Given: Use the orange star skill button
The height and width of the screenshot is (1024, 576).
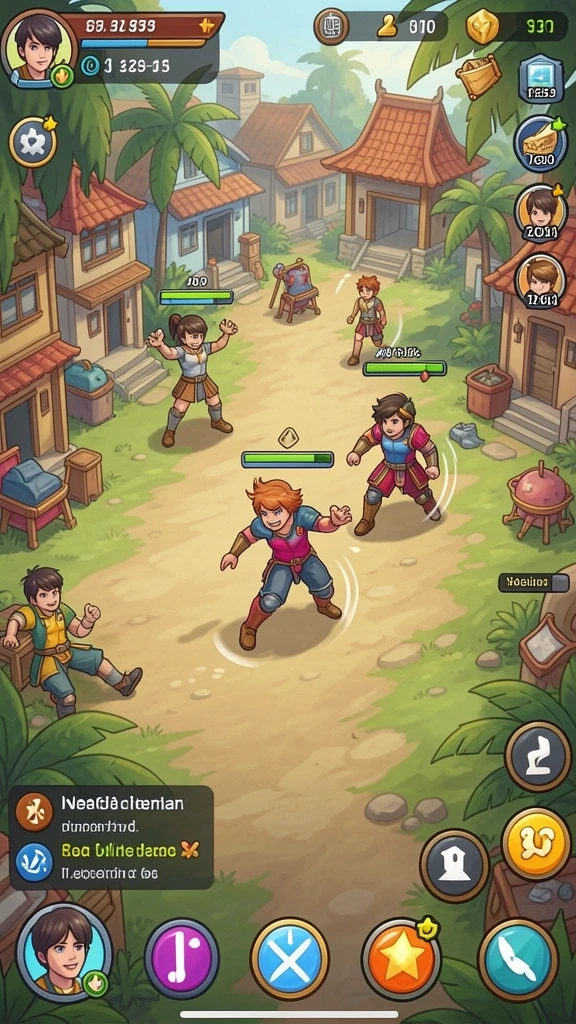Looking at the screenshot, I should point(400,958).
